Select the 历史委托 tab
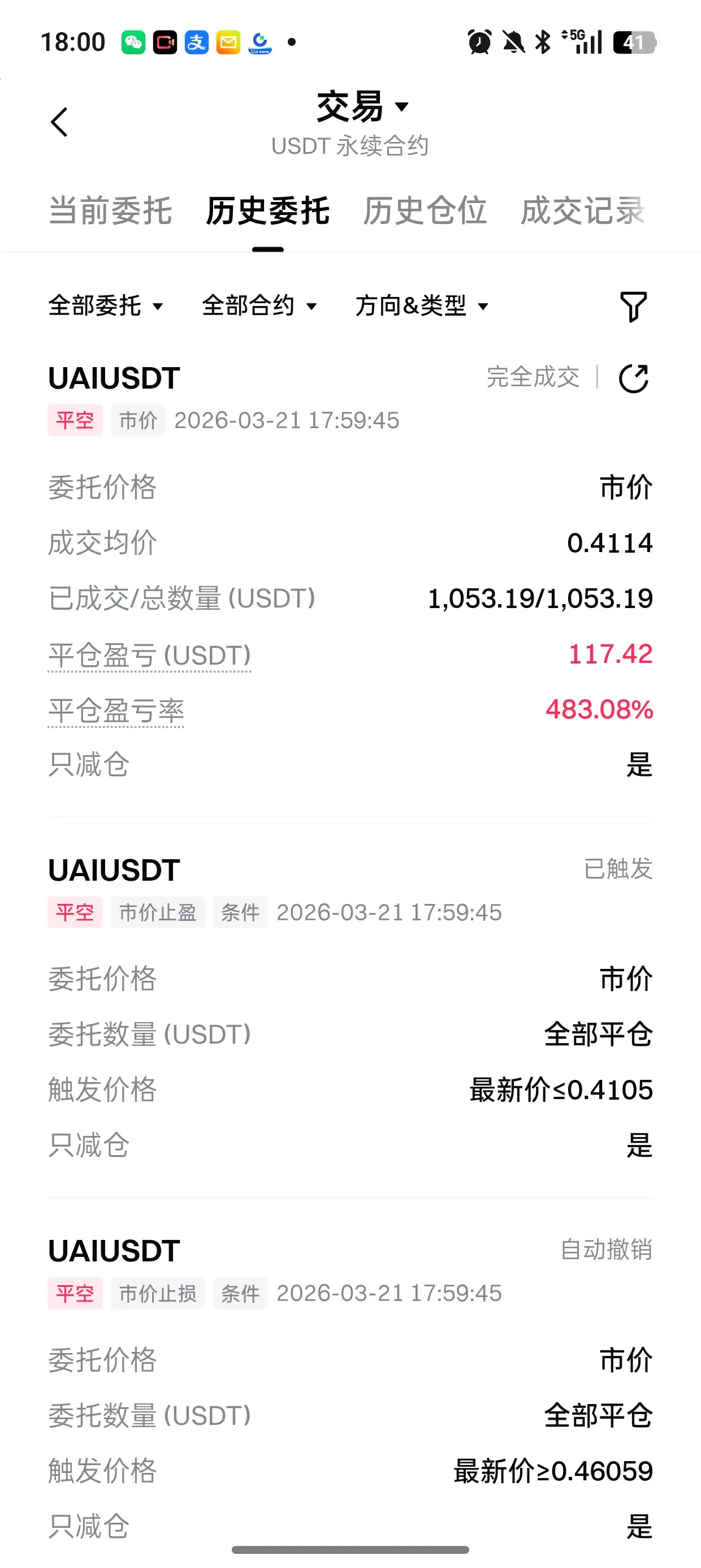701x1568 pixels. pos(268,211)
